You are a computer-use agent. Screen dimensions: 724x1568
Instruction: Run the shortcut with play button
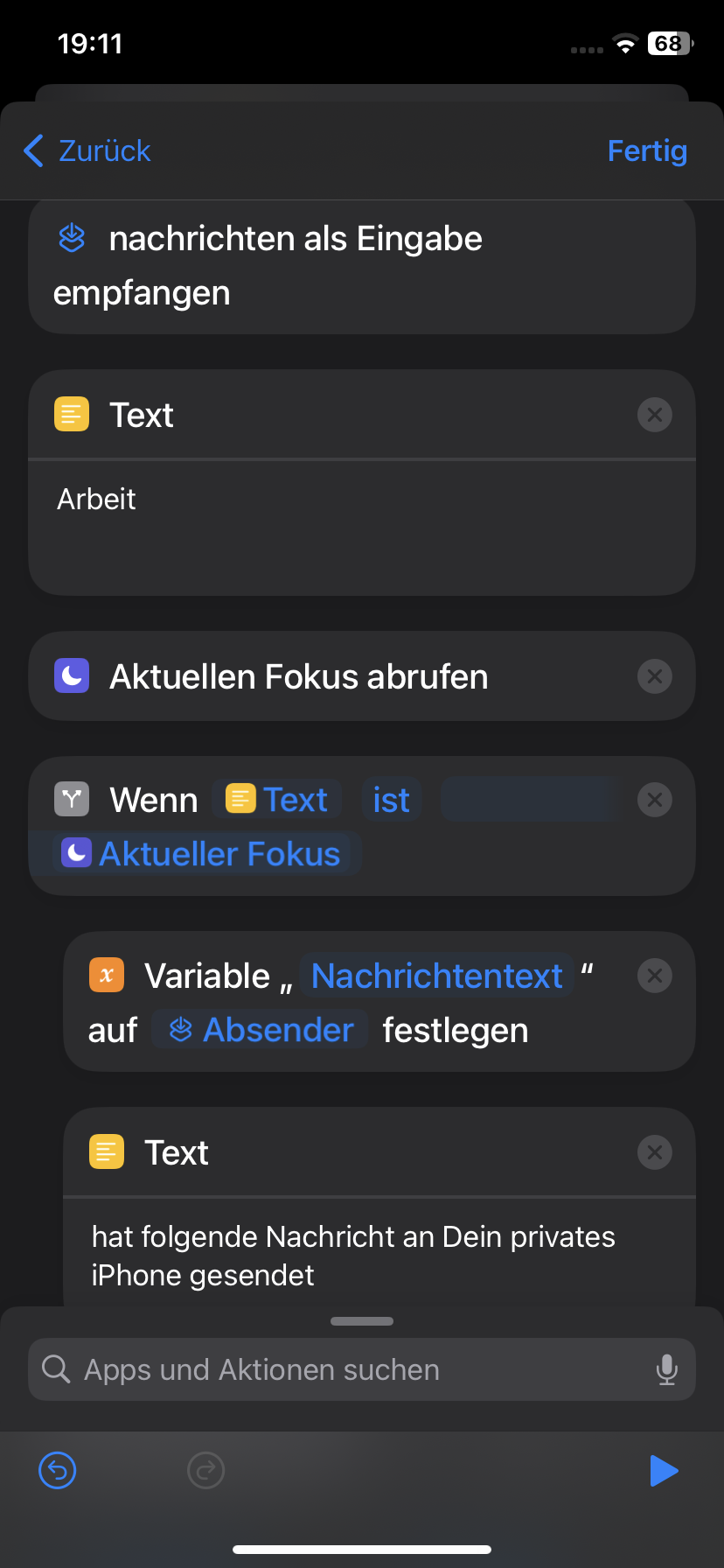(664, 1470)
